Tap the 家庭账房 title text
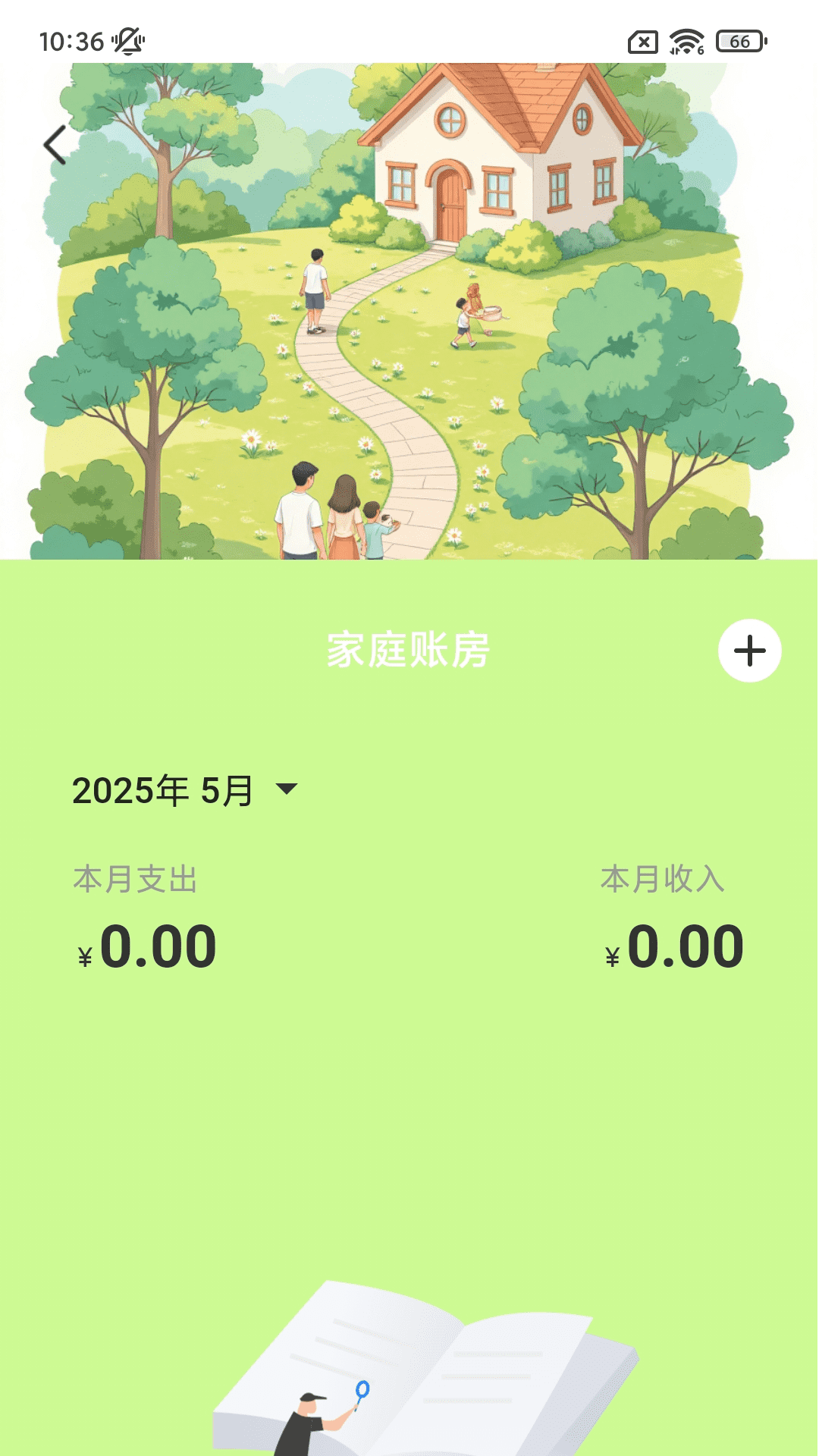 tap(408, 651)
